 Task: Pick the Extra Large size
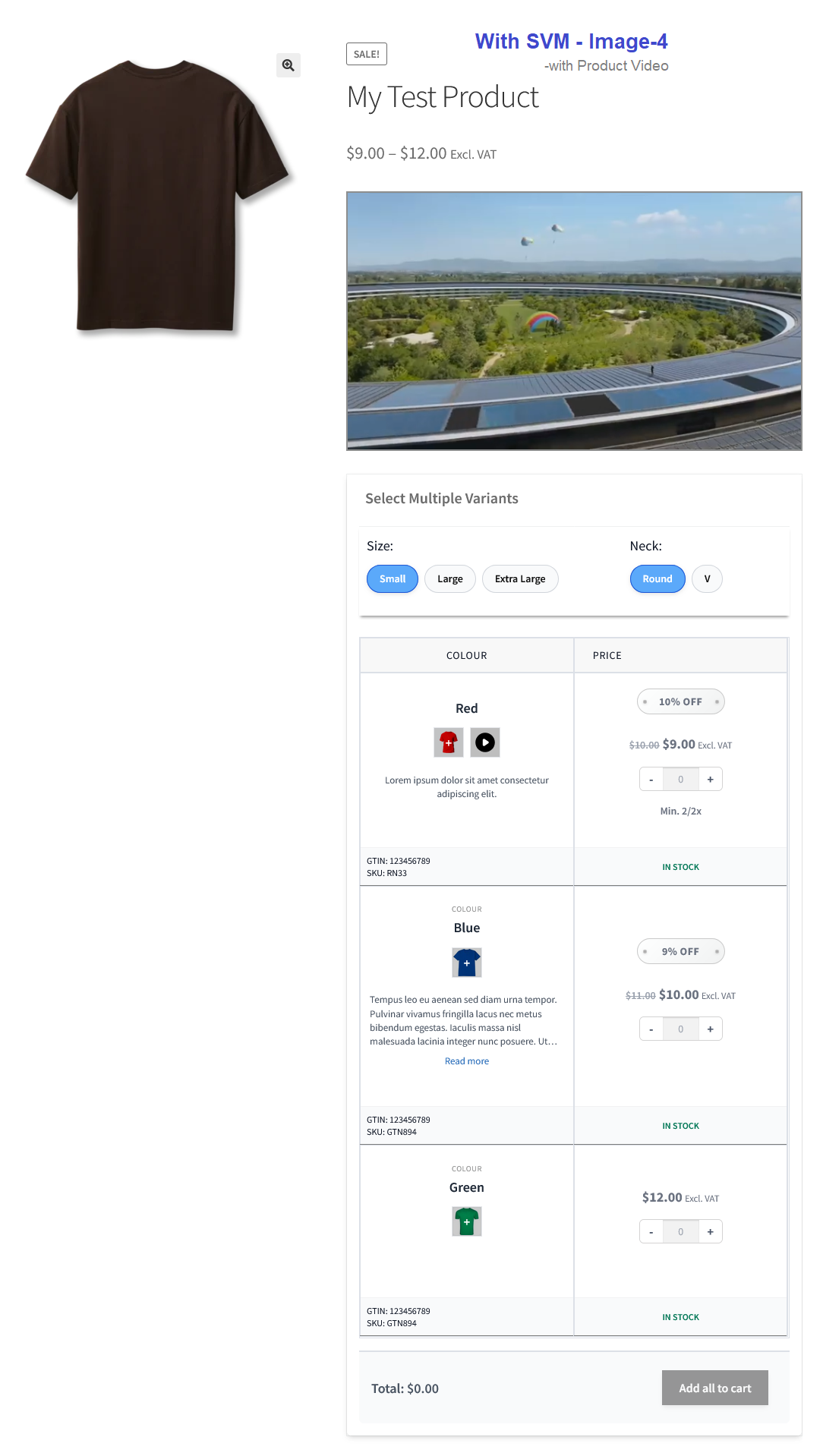click(520, 579)
